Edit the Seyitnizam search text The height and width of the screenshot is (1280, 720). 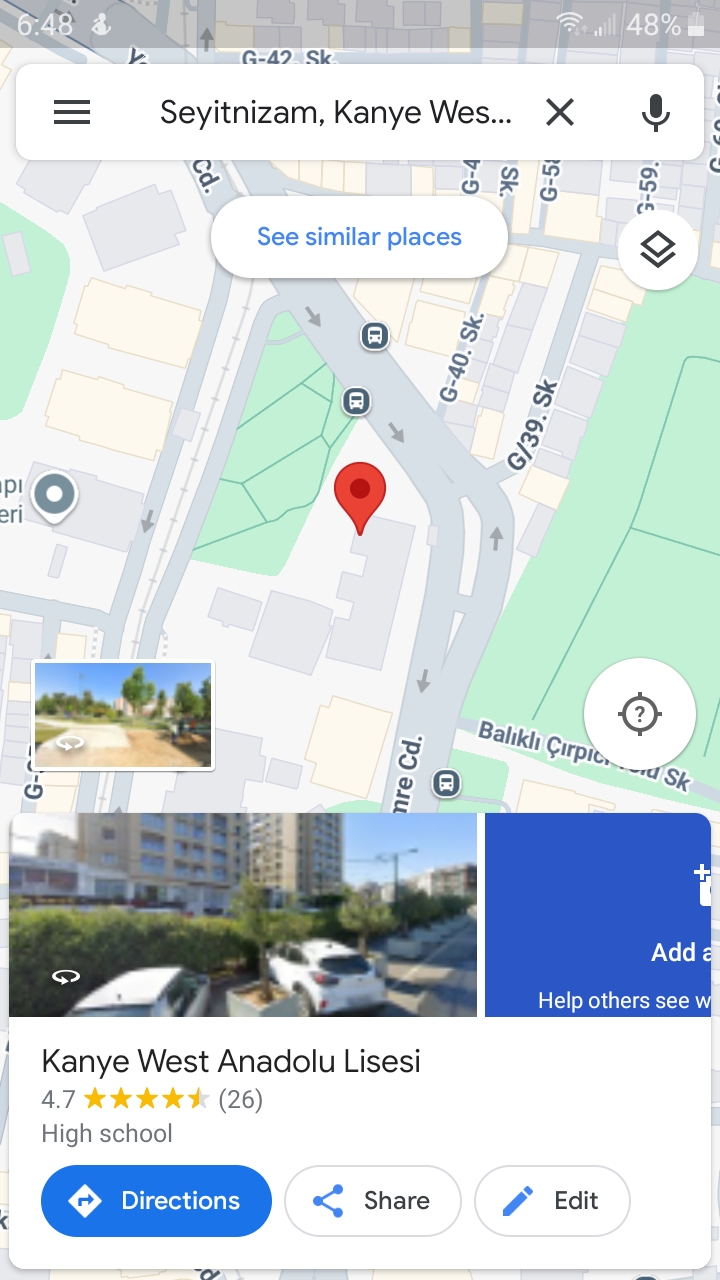(x=335, y=112)
